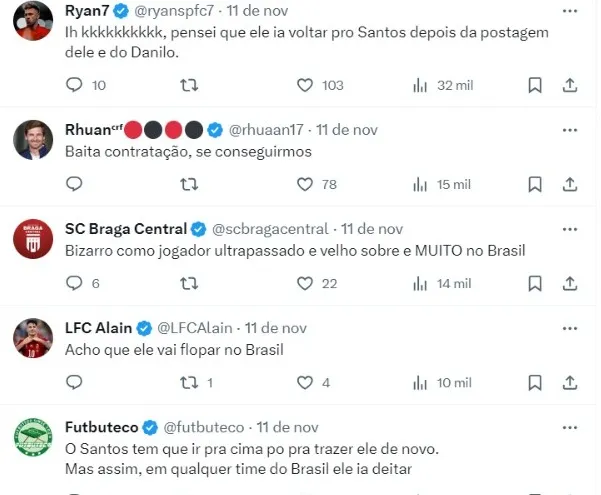Like Rhuan's reply about contratação
The image size is (601, 495).
[x=306, y=184]
